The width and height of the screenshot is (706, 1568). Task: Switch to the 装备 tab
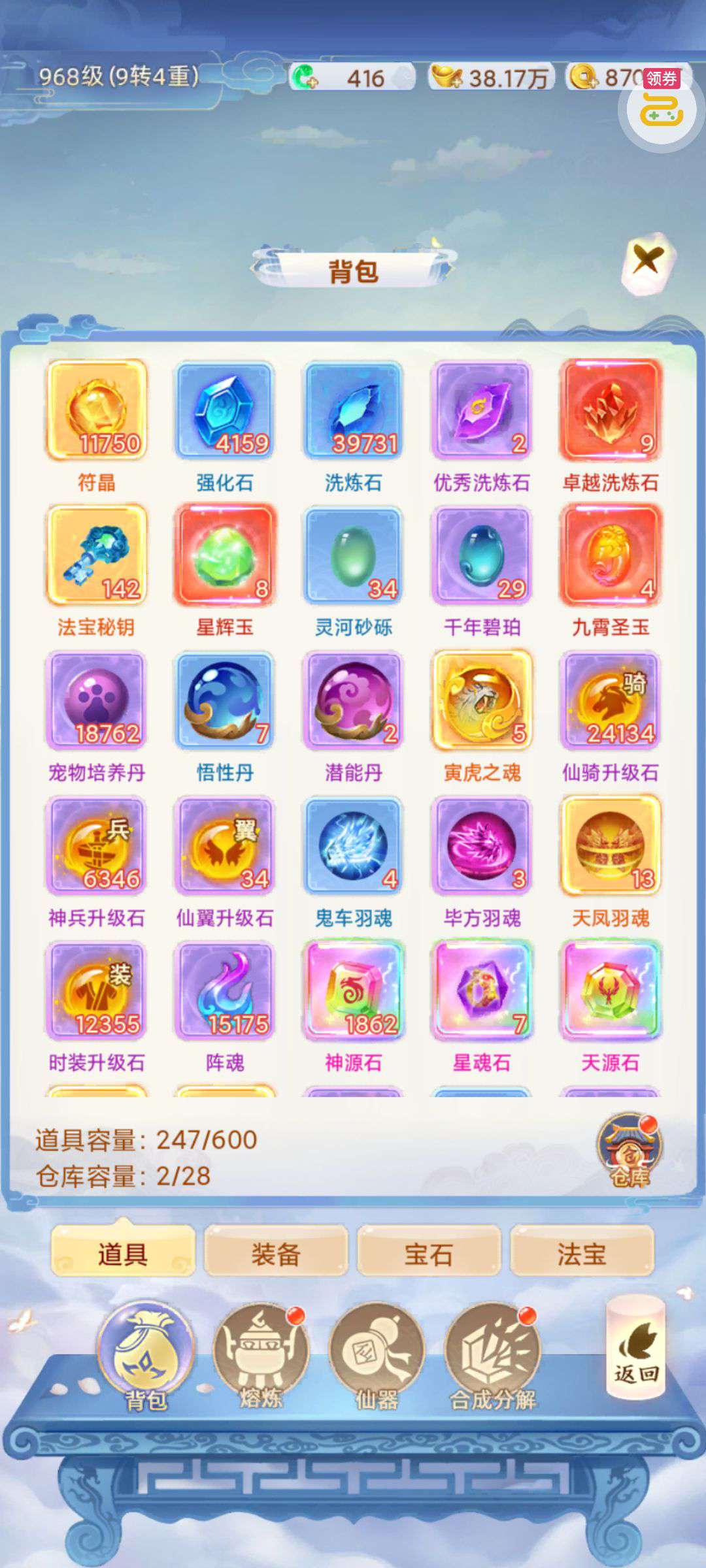click(275, 1253)
